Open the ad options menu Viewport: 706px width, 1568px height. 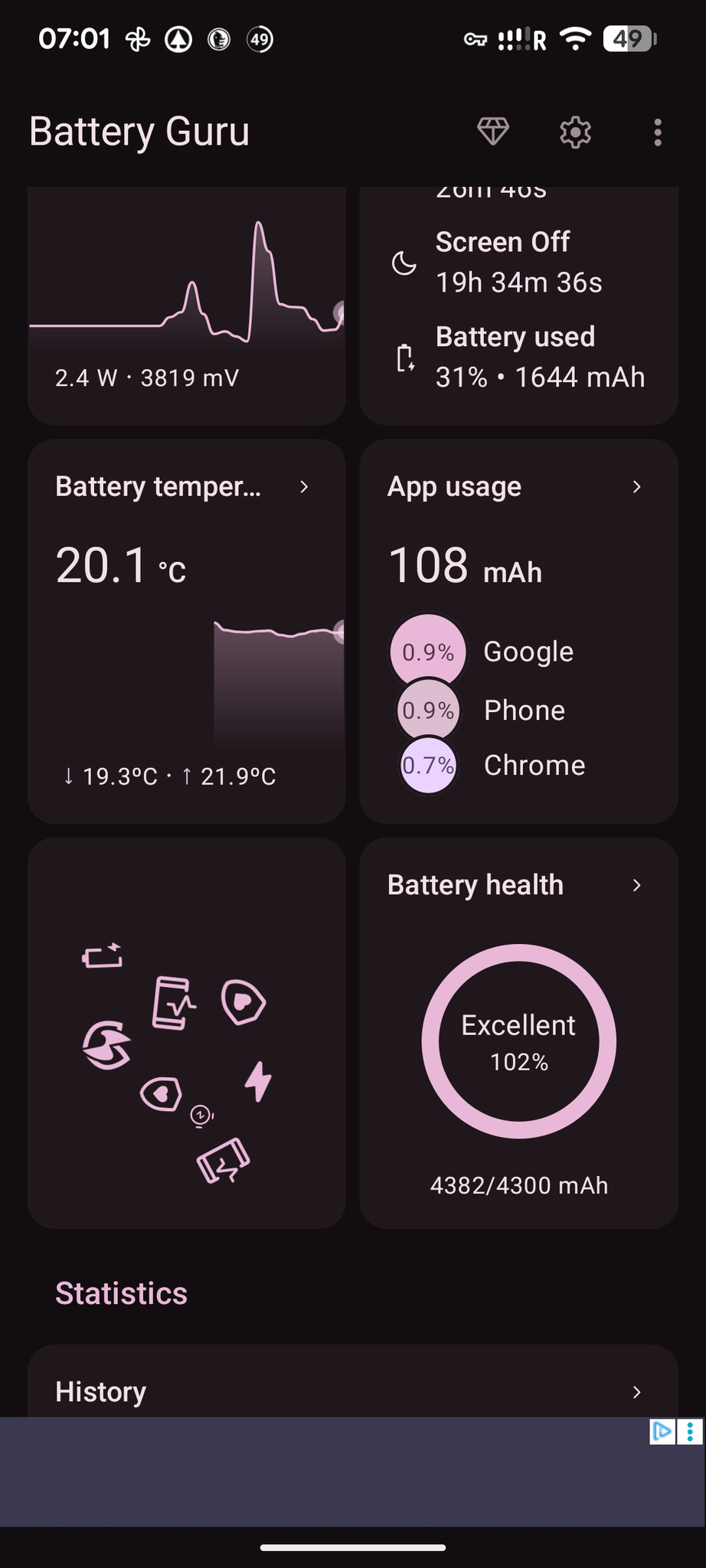click(691, 1431)
